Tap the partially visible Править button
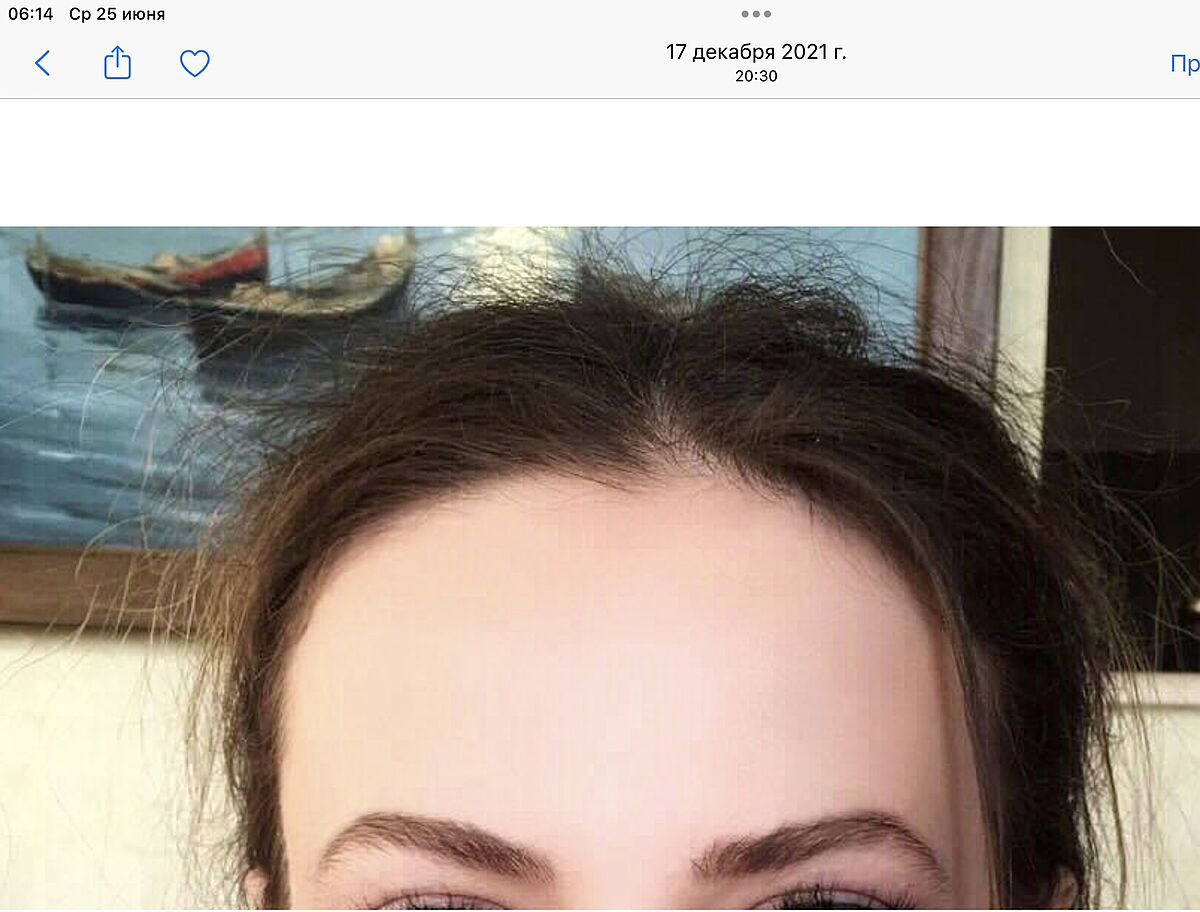The width and height of the screenshot is (1200, 912). (1185, 64)
